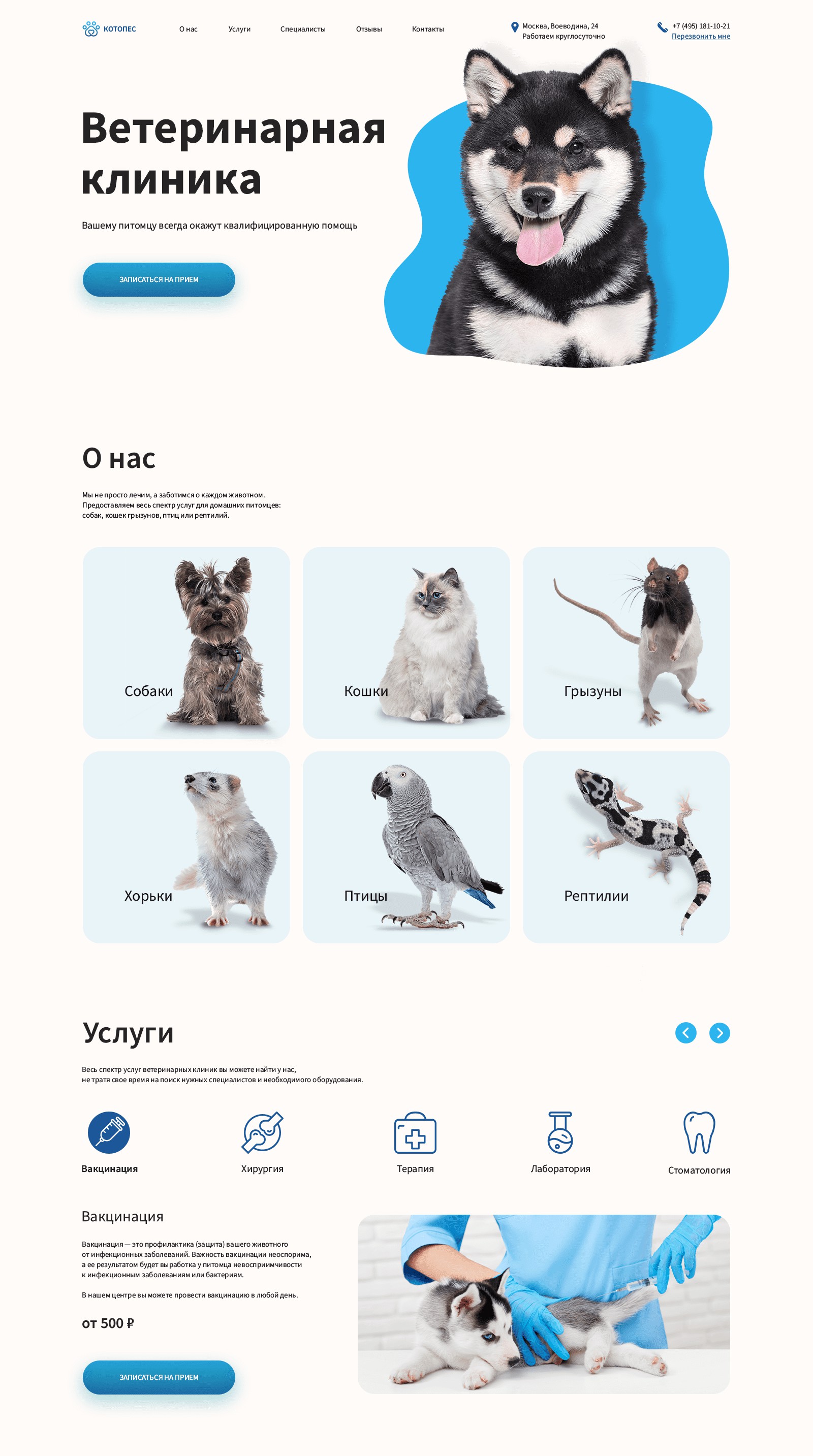Switch to the Хирургия service tab
Image resolution: width=813 pixels, height=1456 pixels.
tap(262, 1142)
